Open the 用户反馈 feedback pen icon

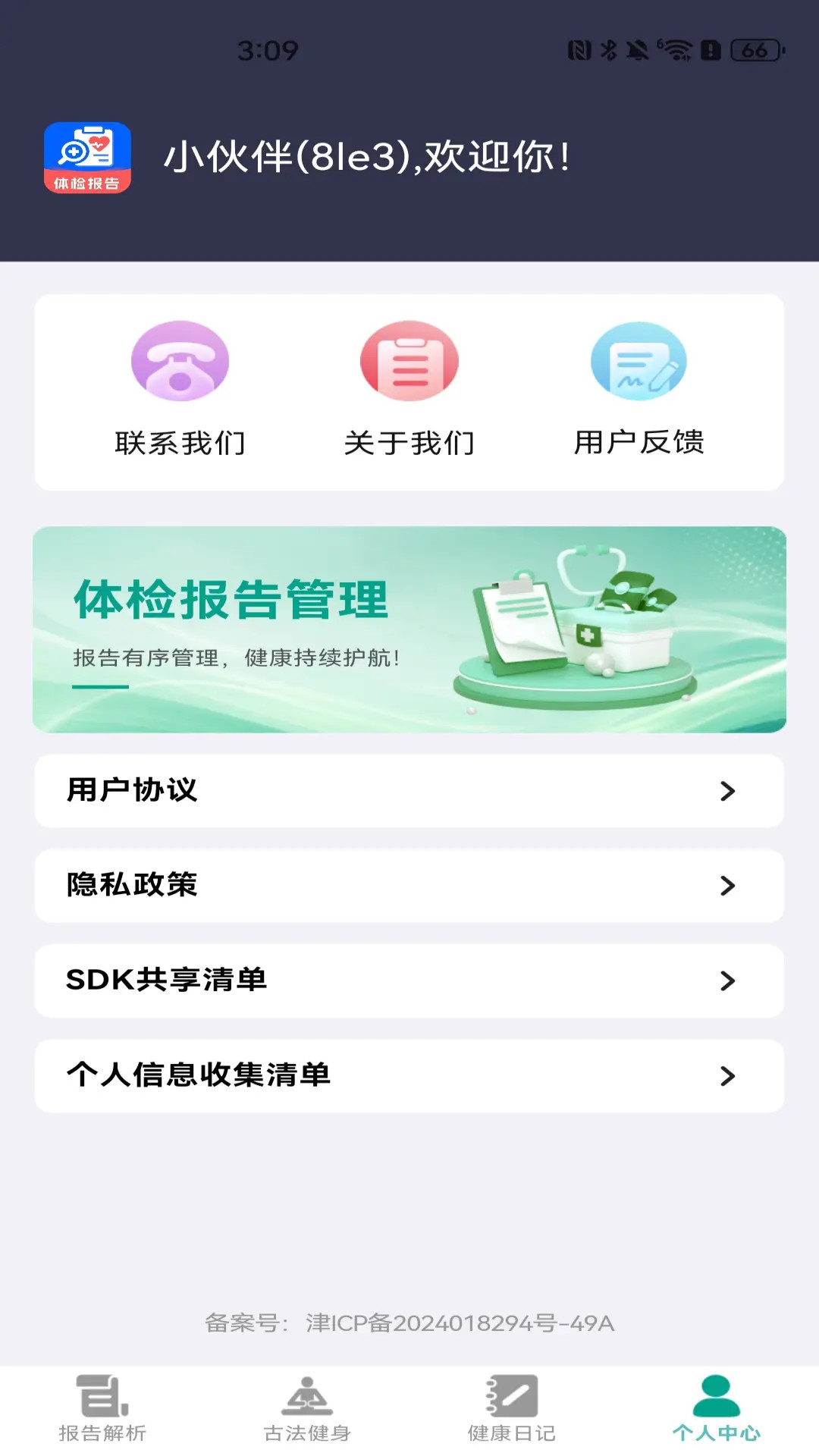(x=638, y=362)
